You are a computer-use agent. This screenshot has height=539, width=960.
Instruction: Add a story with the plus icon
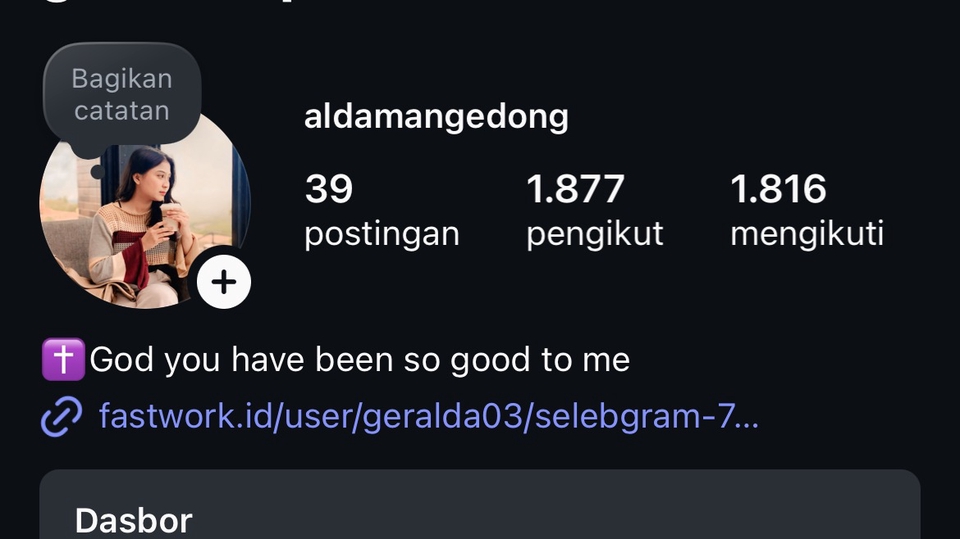click(x=223, y=282)
